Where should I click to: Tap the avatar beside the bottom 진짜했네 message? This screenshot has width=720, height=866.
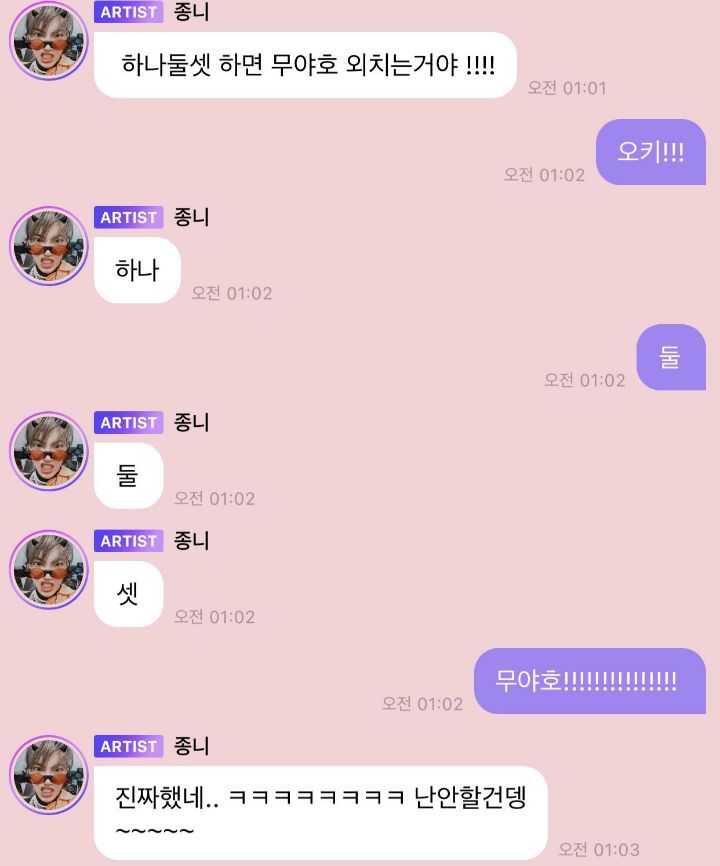[x=48, y=775]
